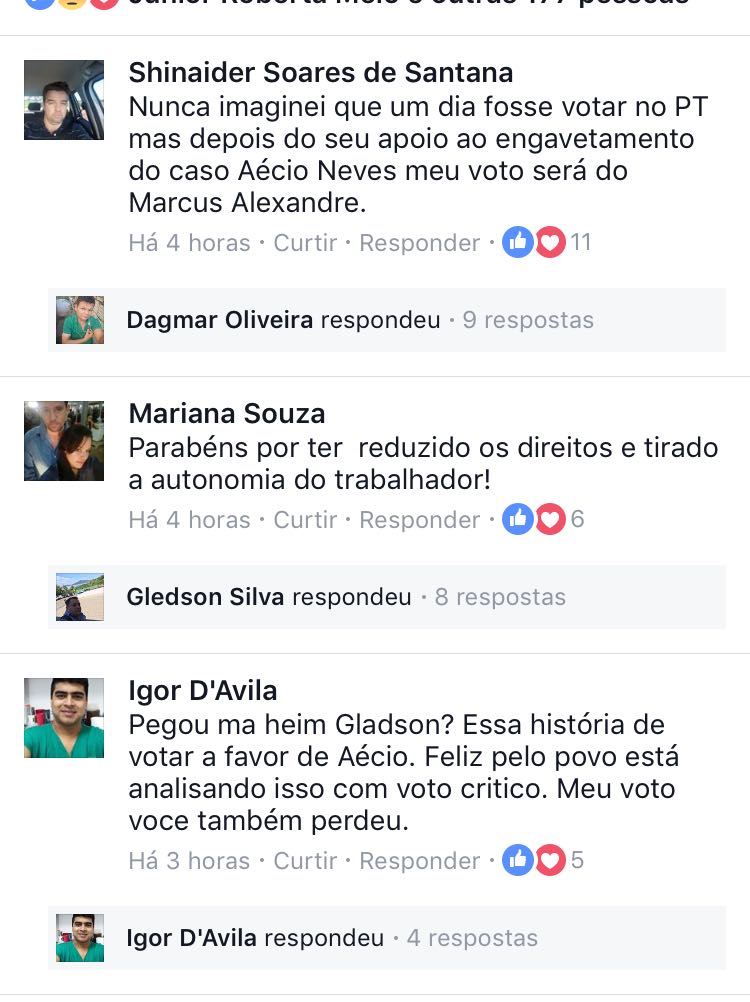This screenshot has height=1002, width=750.
Task: Open Igor D'Avila's profile name
Action: tap(203, 691)
